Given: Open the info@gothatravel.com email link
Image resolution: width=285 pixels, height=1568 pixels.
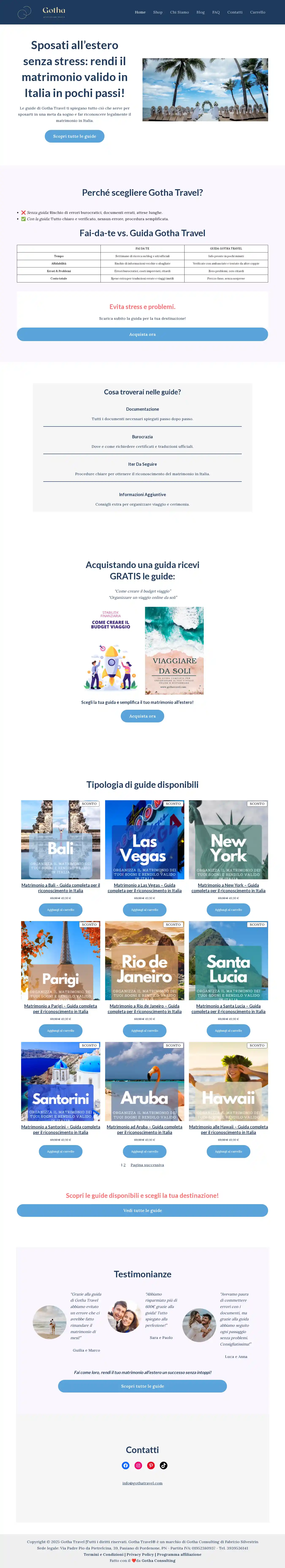Looking at the screenshot, I should (142, 1483).
